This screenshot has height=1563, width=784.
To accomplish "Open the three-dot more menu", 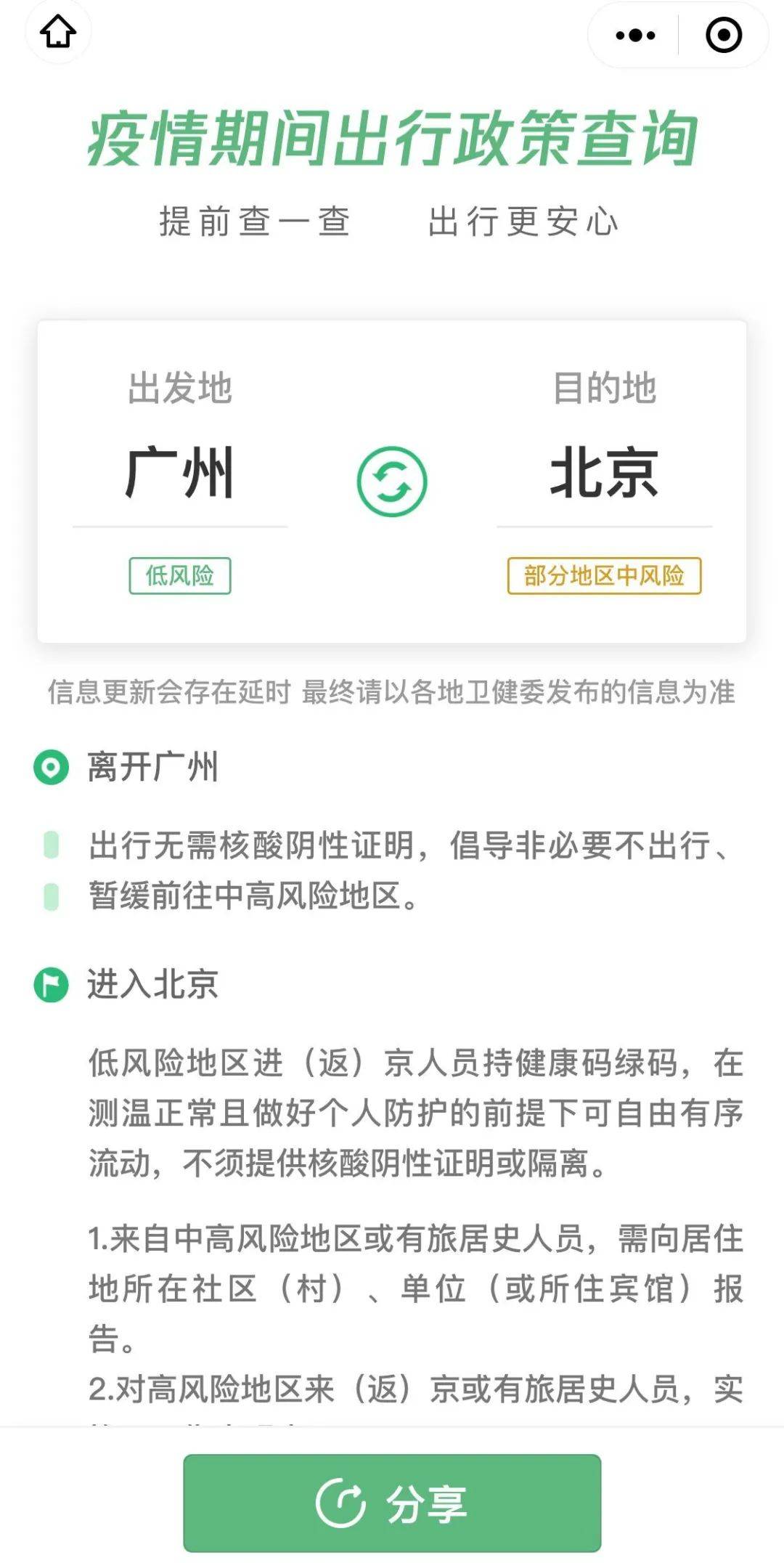I will pyautogui.click(x=635, y=35).
